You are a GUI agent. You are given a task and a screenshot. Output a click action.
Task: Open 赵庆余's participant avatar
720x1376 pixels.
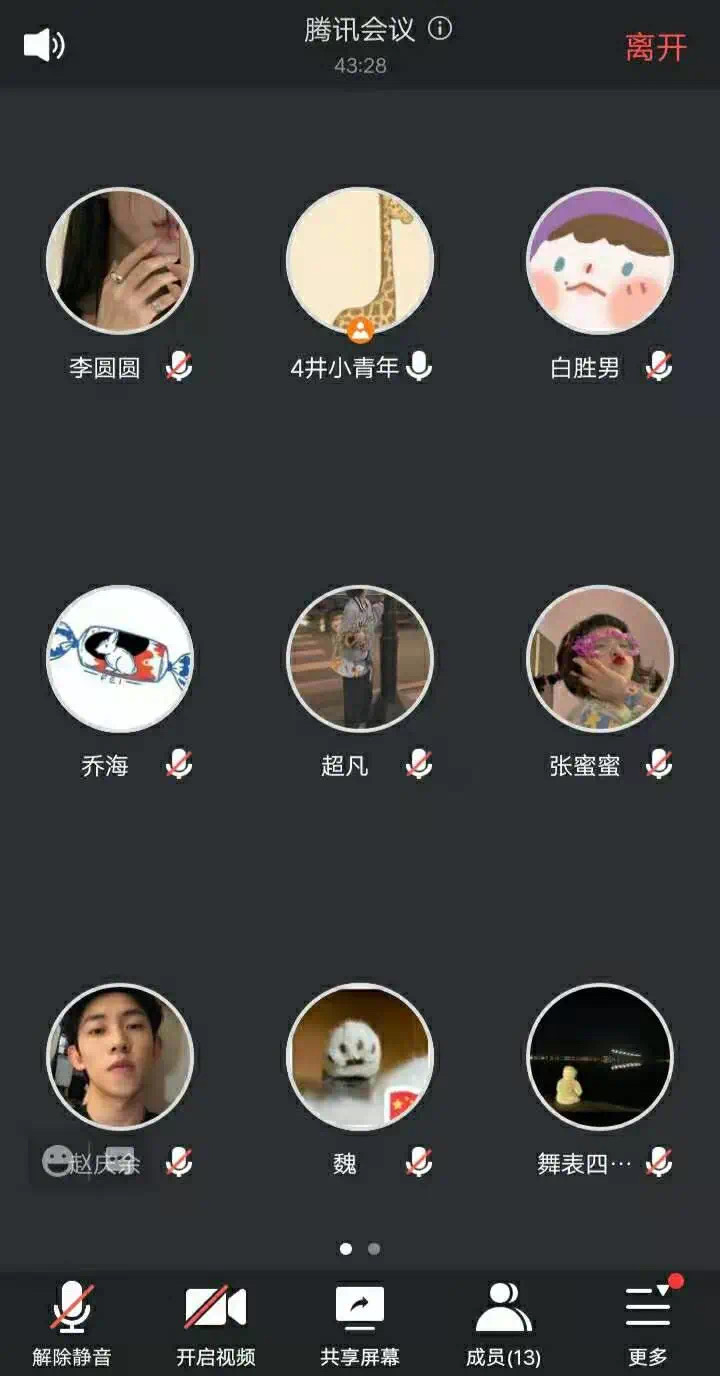pos(120,1055)
